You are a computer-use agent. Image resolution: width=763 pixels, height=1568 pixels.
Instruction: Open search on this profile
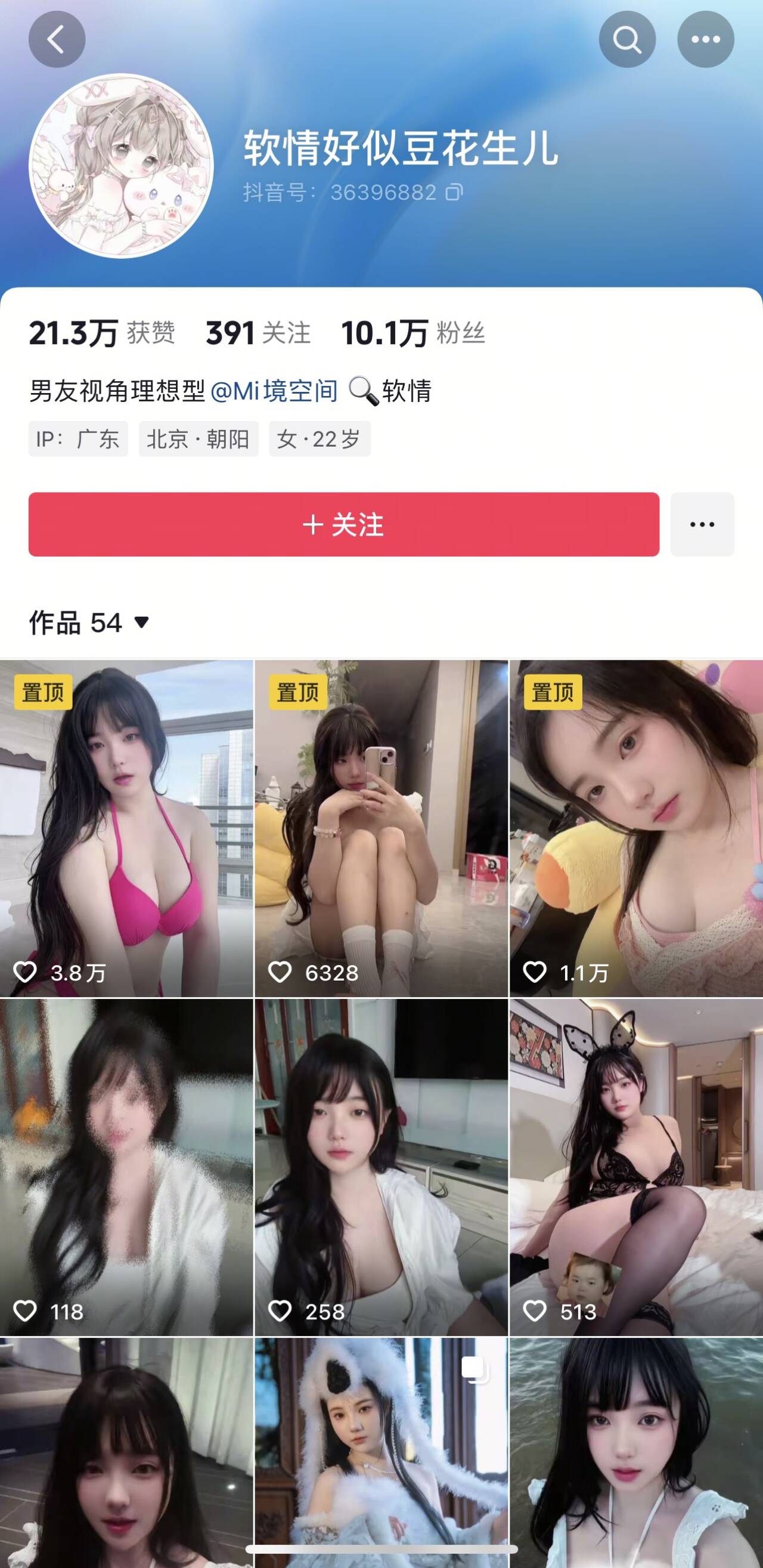pos(626,39)
